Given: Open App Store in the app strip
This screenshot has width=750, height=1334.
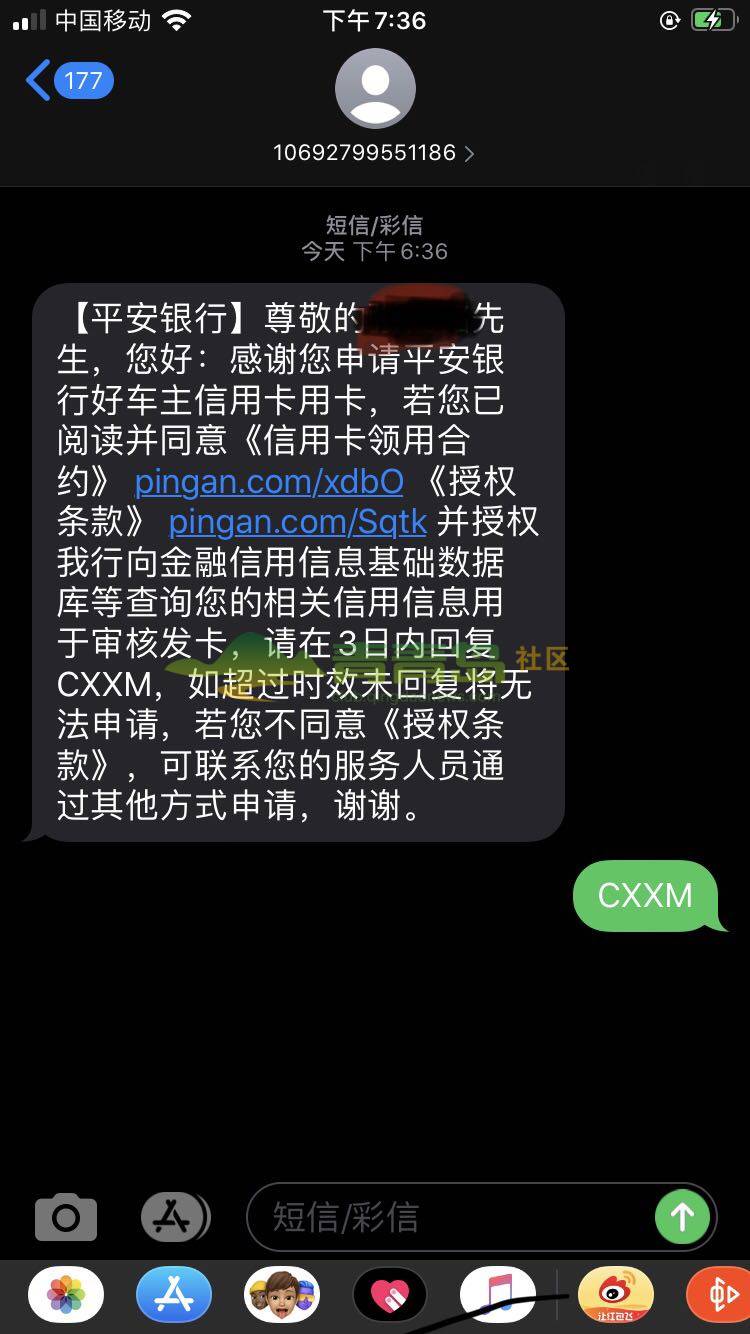Looking at the screenshot, I should [x=174, y=1295].
